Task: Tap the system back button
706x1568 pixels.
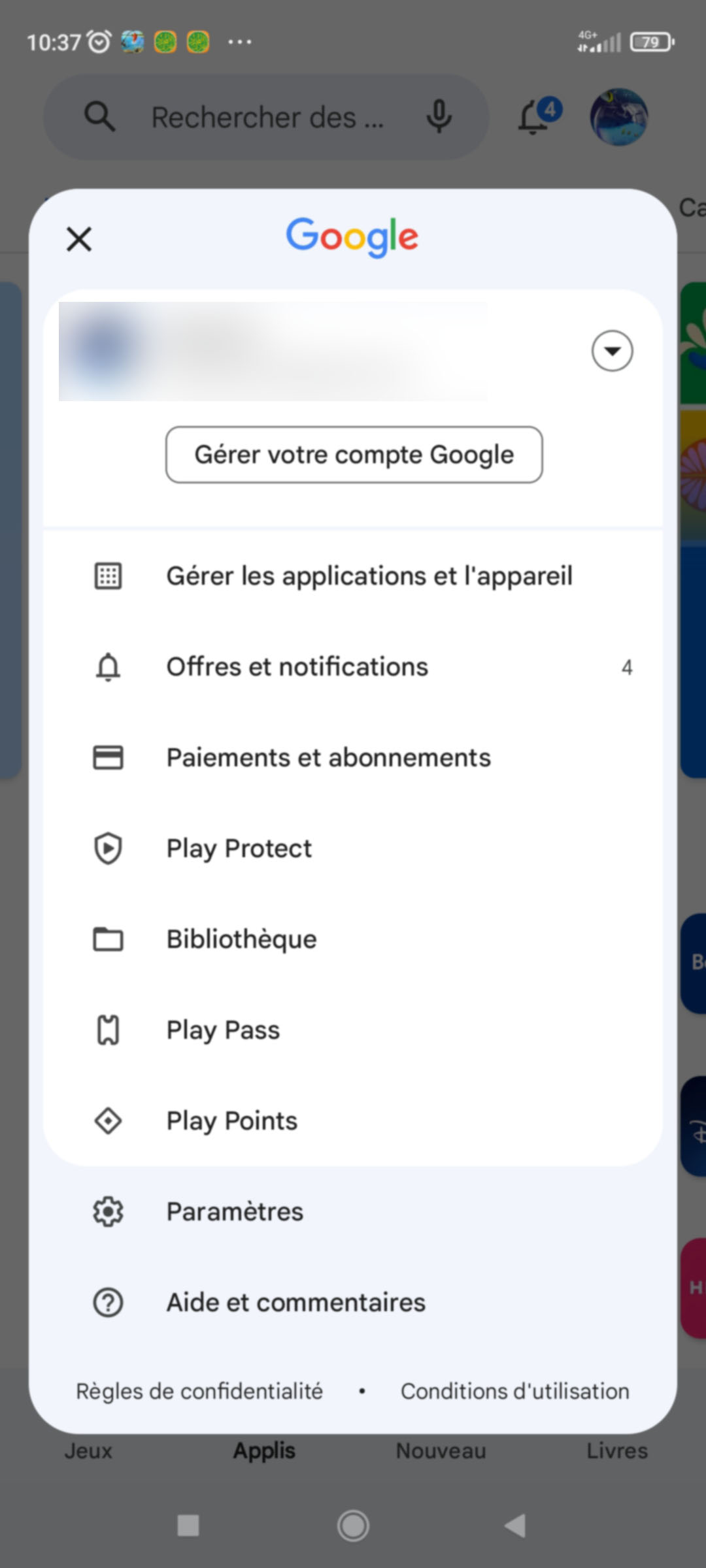Action: click(515, 1526)
